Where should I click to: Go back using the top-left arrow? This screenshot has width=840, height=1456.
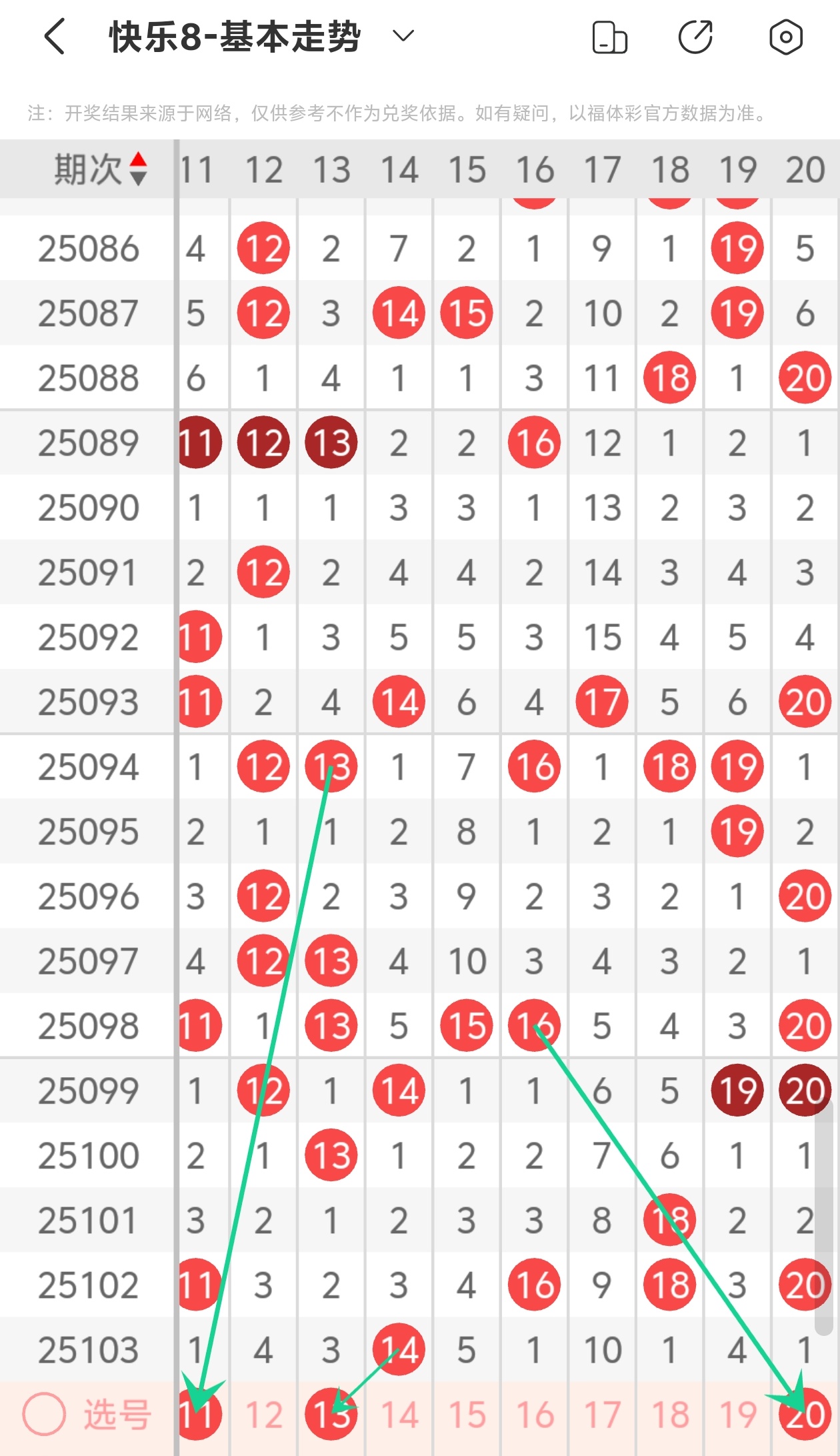click(x=55, y=36)
